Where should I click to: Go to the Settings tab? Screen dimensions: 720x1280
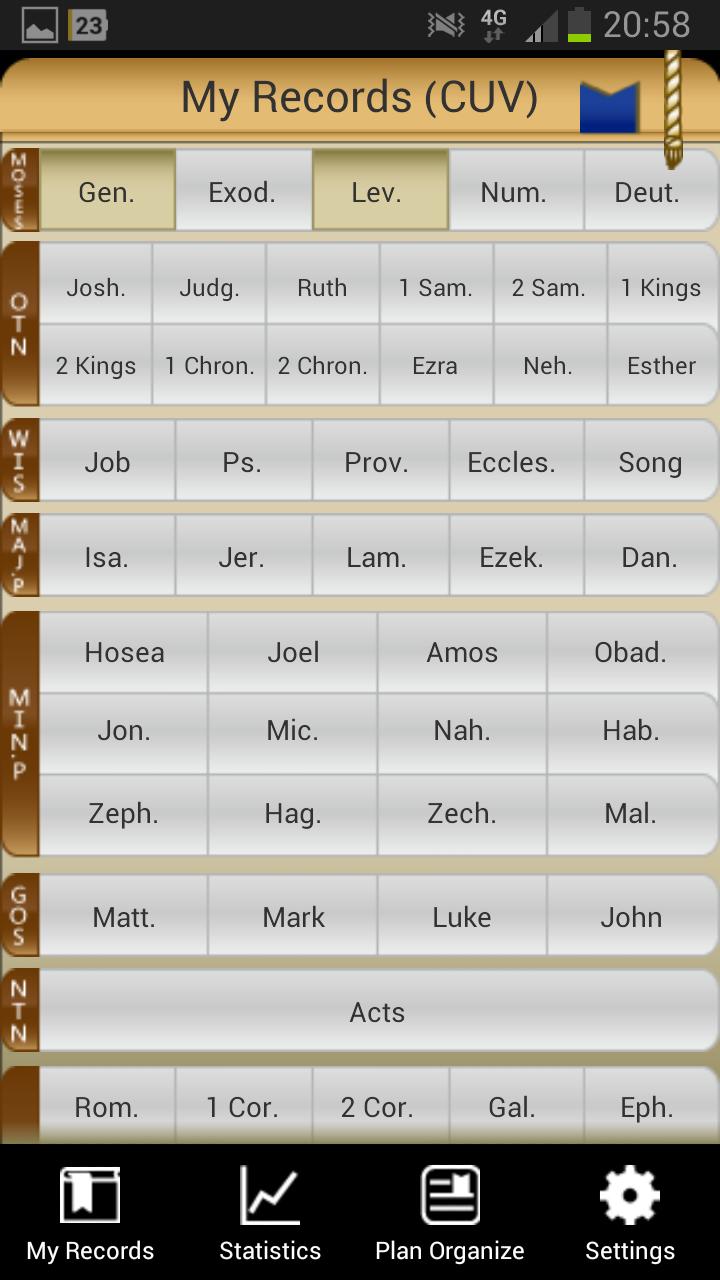pyautogui.click(x=630, y=1213)
